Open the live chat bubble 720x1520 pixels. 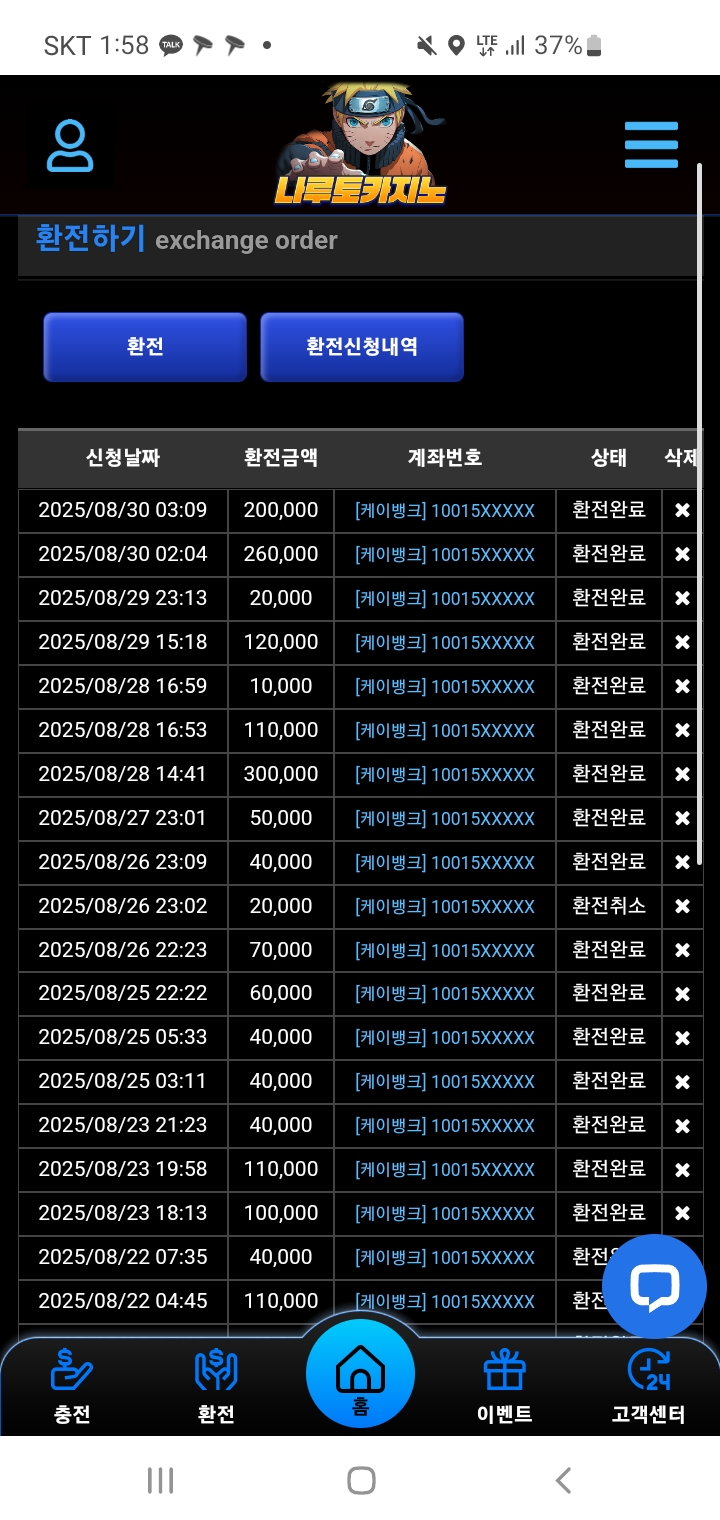tap(654, 1286)
